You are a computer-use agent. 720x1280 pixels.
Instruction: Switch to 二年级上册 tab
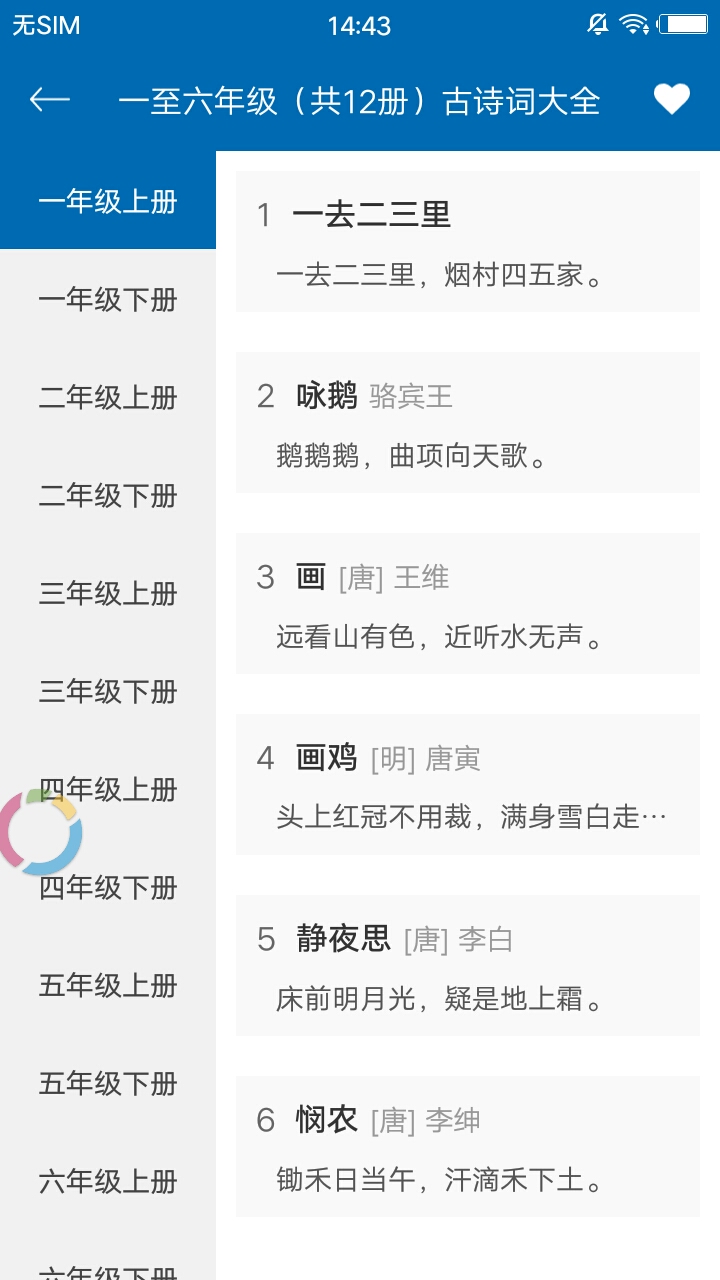(108, 398)
